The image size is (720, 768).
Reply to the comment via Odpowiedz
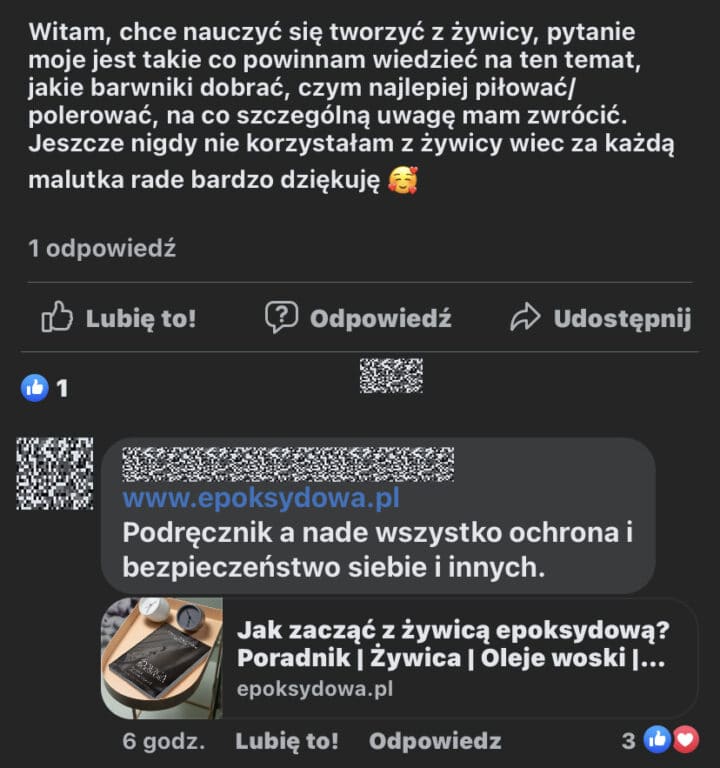(435, 741)
